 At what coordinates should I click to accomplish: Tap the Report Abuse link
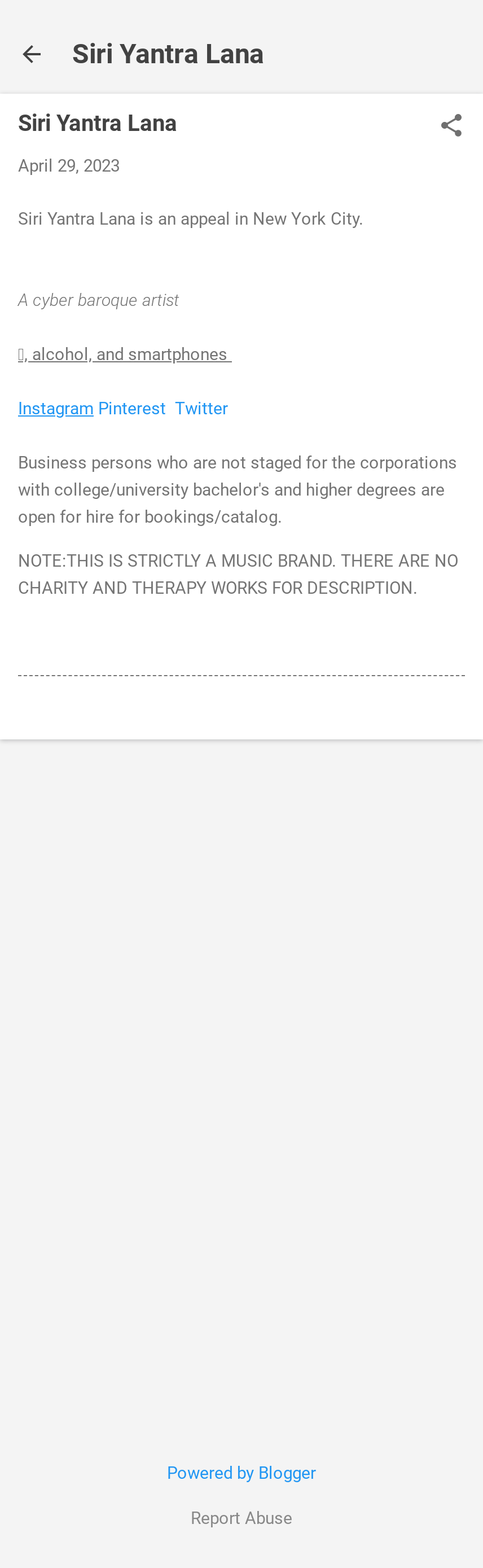[x=241, y=1518]
